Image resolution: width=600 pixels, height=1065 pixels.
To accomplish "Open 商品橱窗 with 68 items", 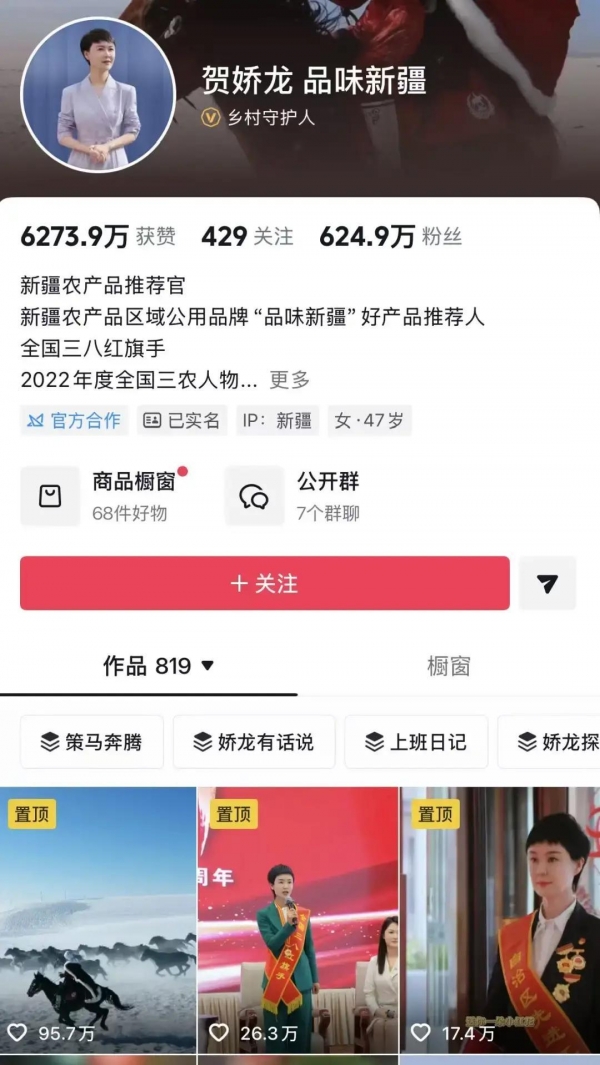I will (x=105, y=496).
